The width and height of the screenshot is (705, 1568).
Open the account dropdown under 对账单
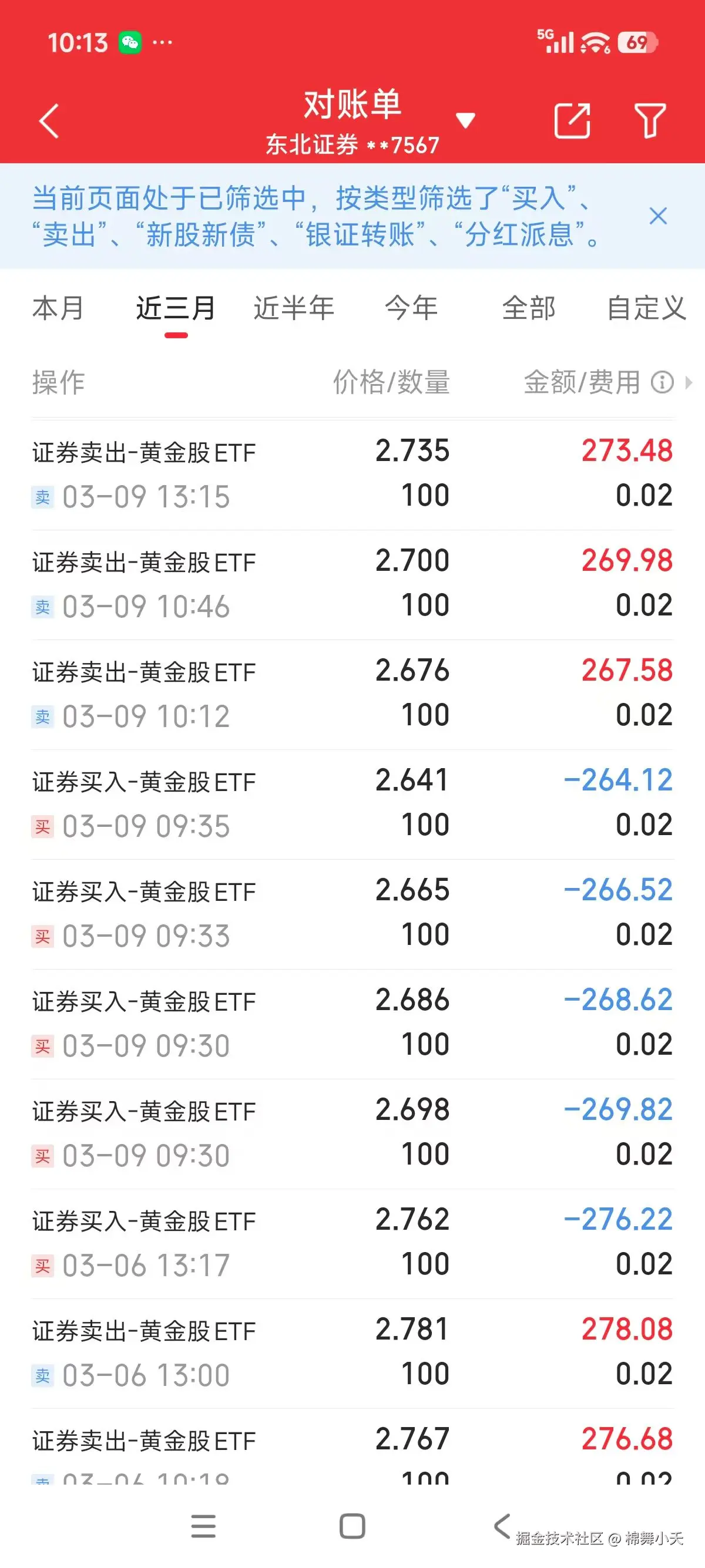point(466,121)
